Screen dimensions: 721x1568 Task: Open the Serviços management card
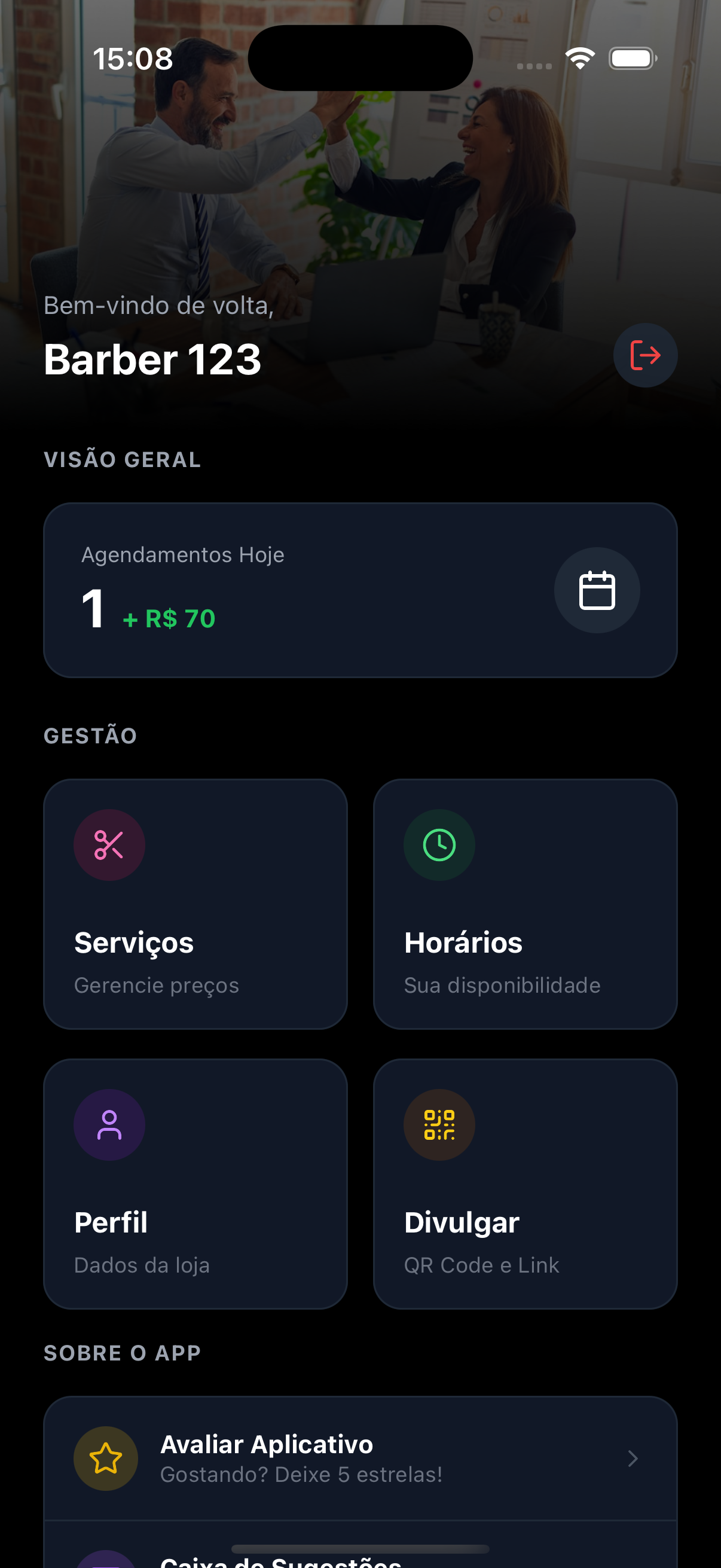tap(195, 907)
